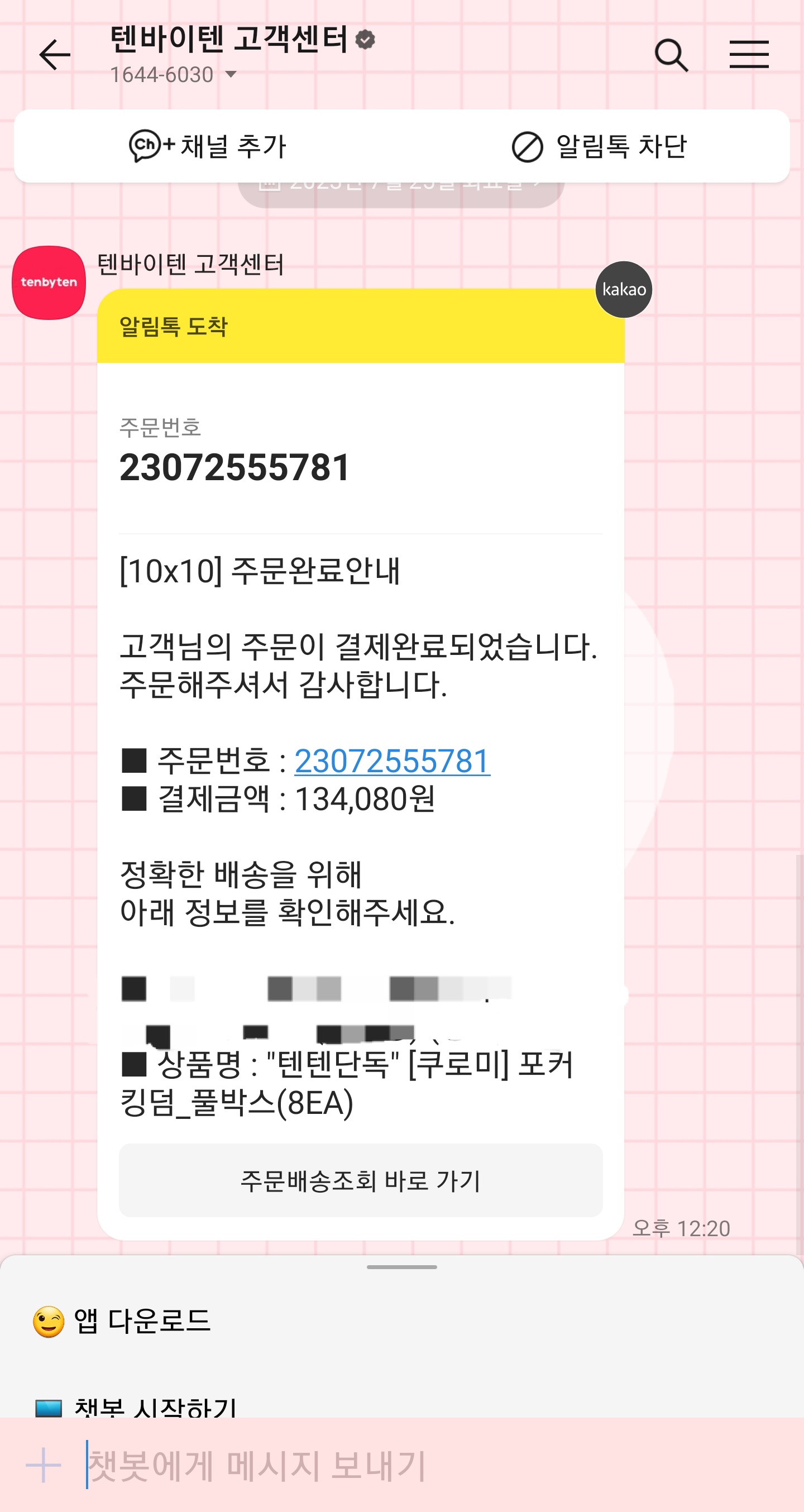
Task: Add the channel via 채널 추가
Action: pyautogui.click(x=208, y=146)
